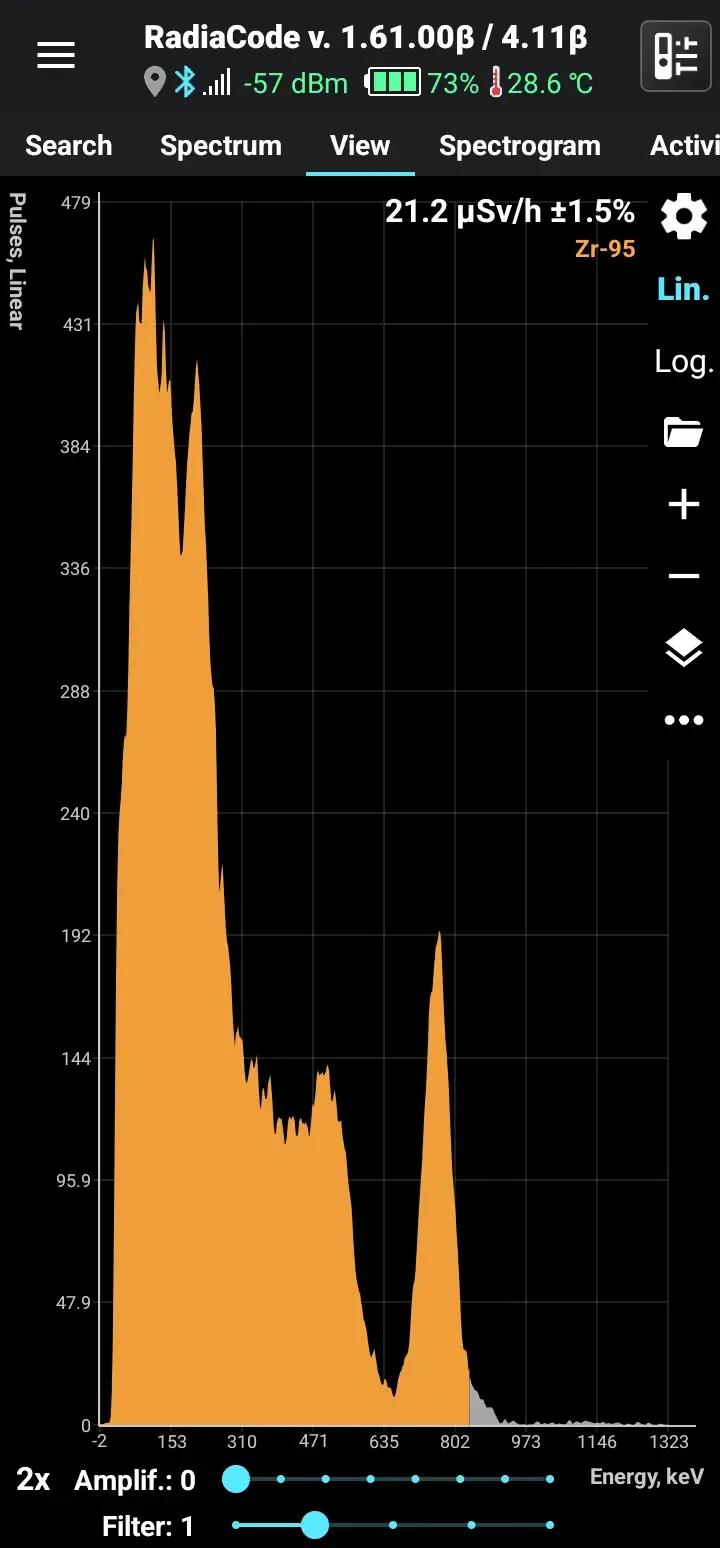Image resolution: width=720 pixels, height=1548 pixels.
Task: Switch to the partially visible Activity tab
Action: [x=685, y=146]
